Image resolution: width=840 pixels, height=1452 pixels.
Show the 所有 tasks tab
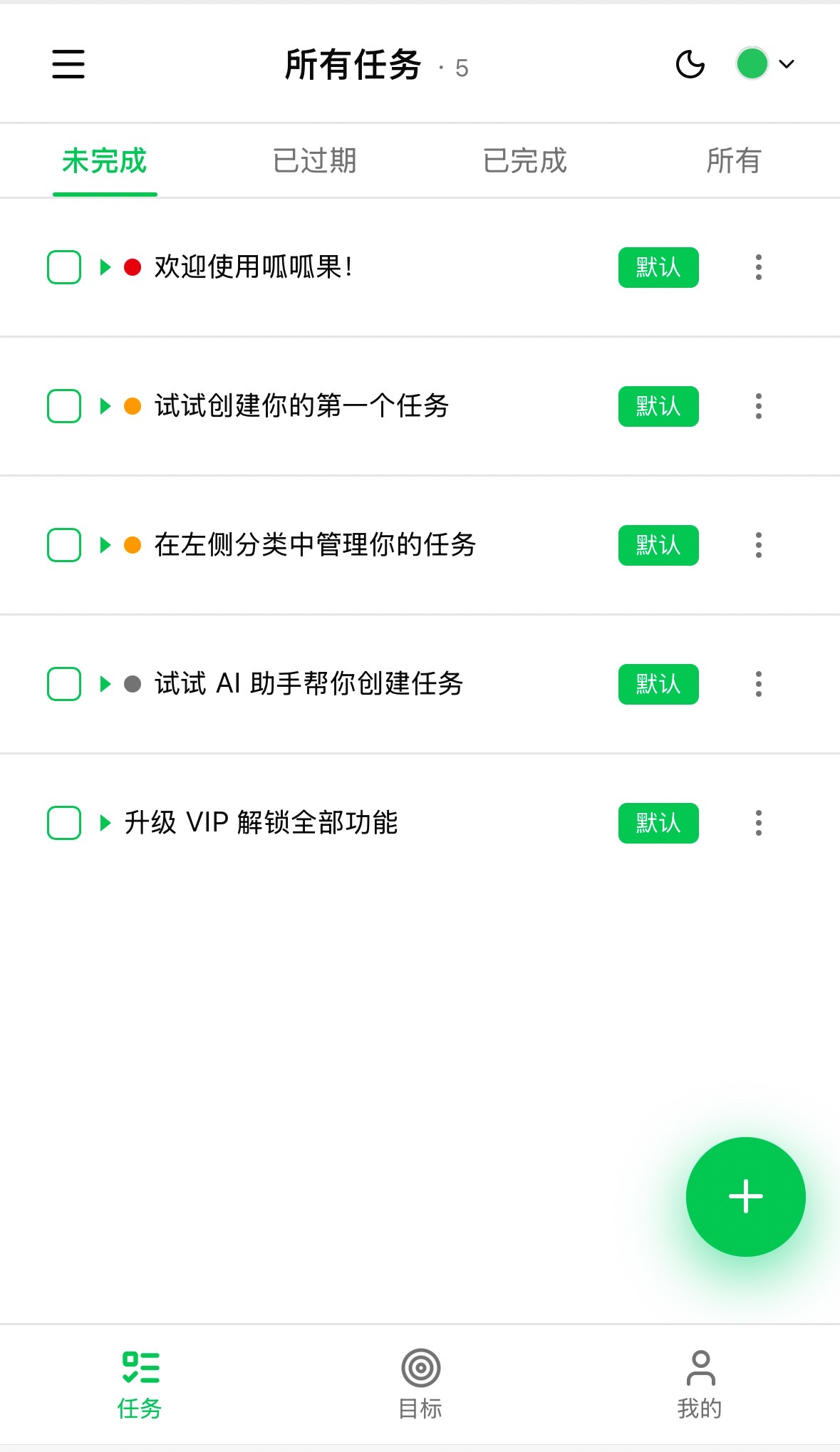(733, 161)
